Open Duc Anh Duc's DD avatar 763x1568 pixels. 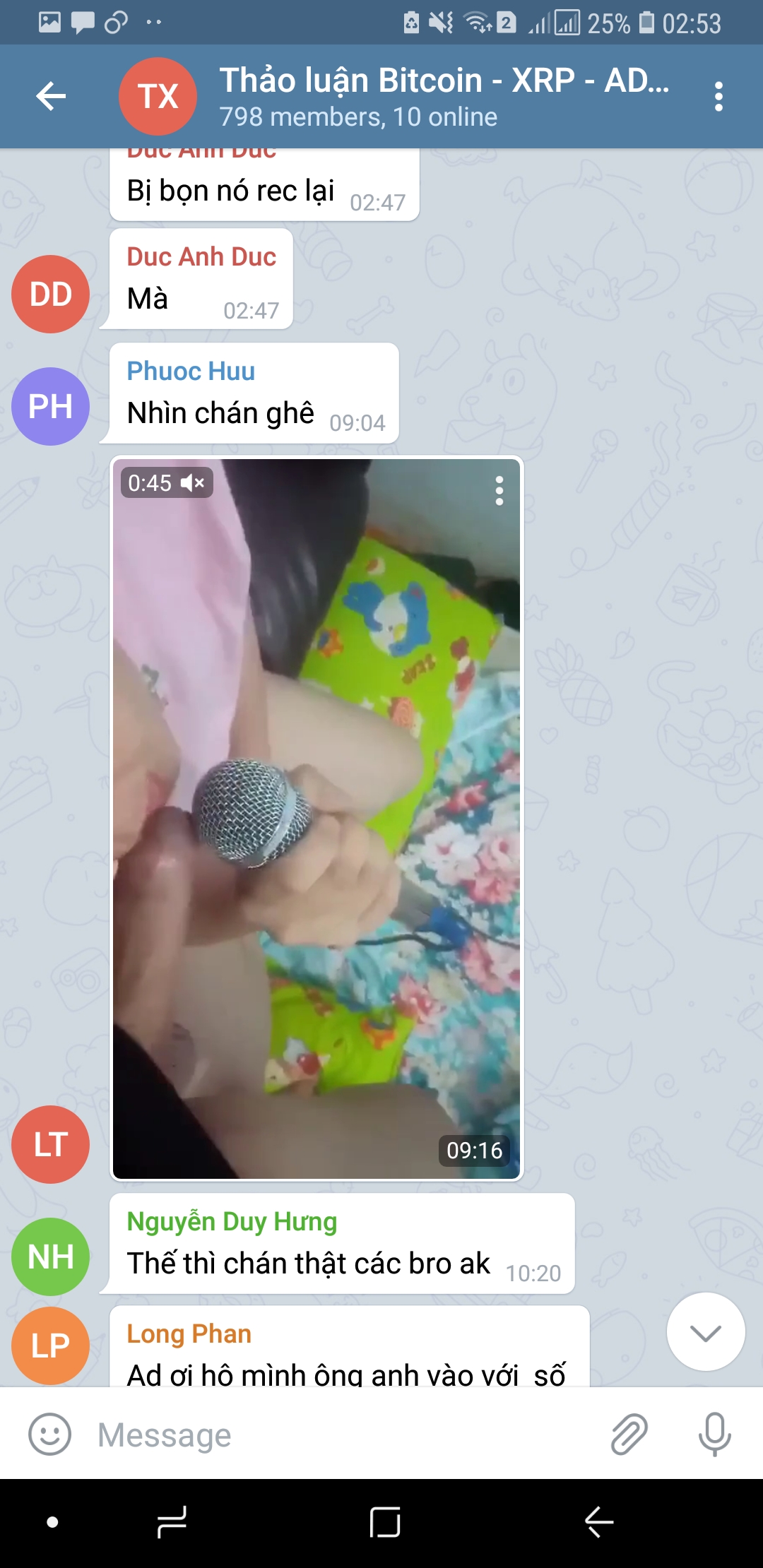pyautogui.click(x=50, y=294)
